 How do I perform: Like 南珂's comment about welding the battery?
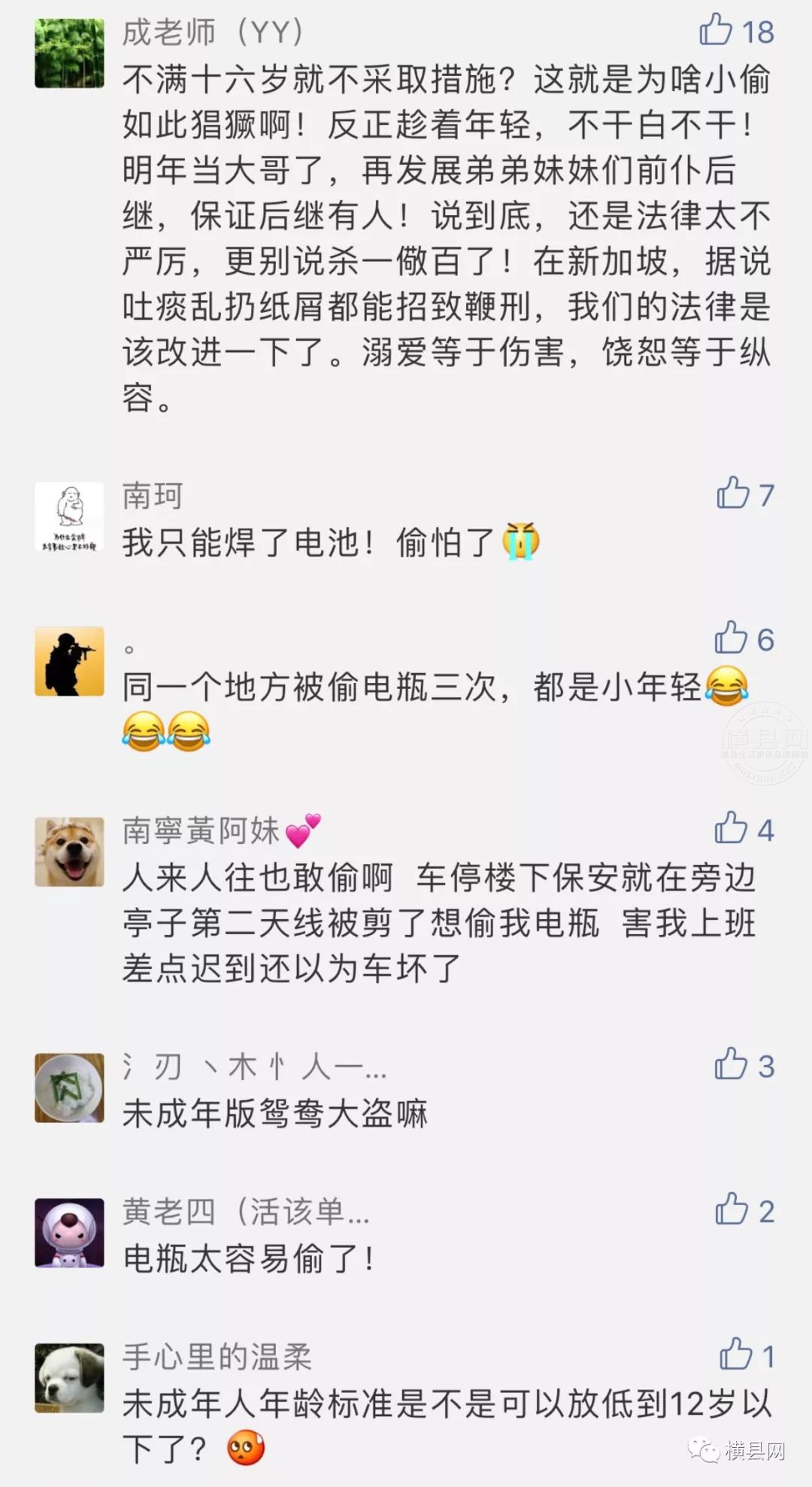pyautogui.click(x=733, y=493)
